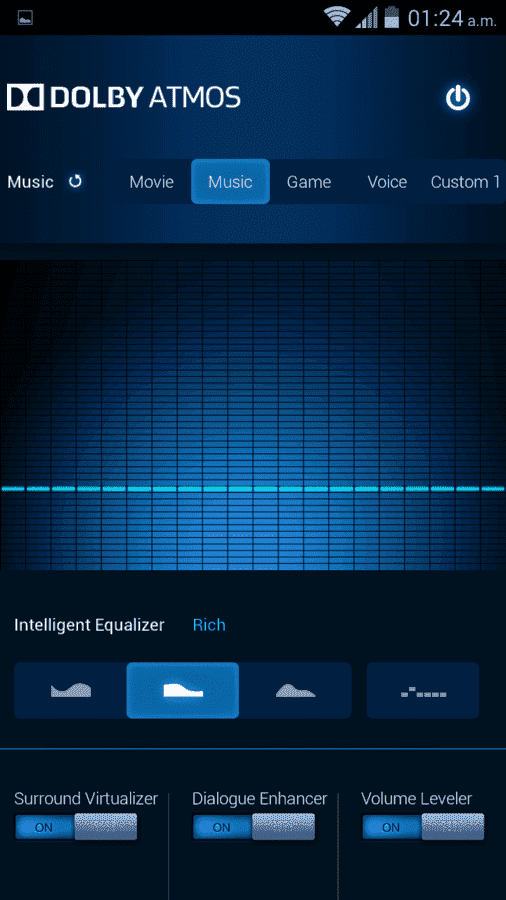Disable the Surround Virtualizer switch
The width and height of the screenshot is (506, 900).
[x=76, y=827]
